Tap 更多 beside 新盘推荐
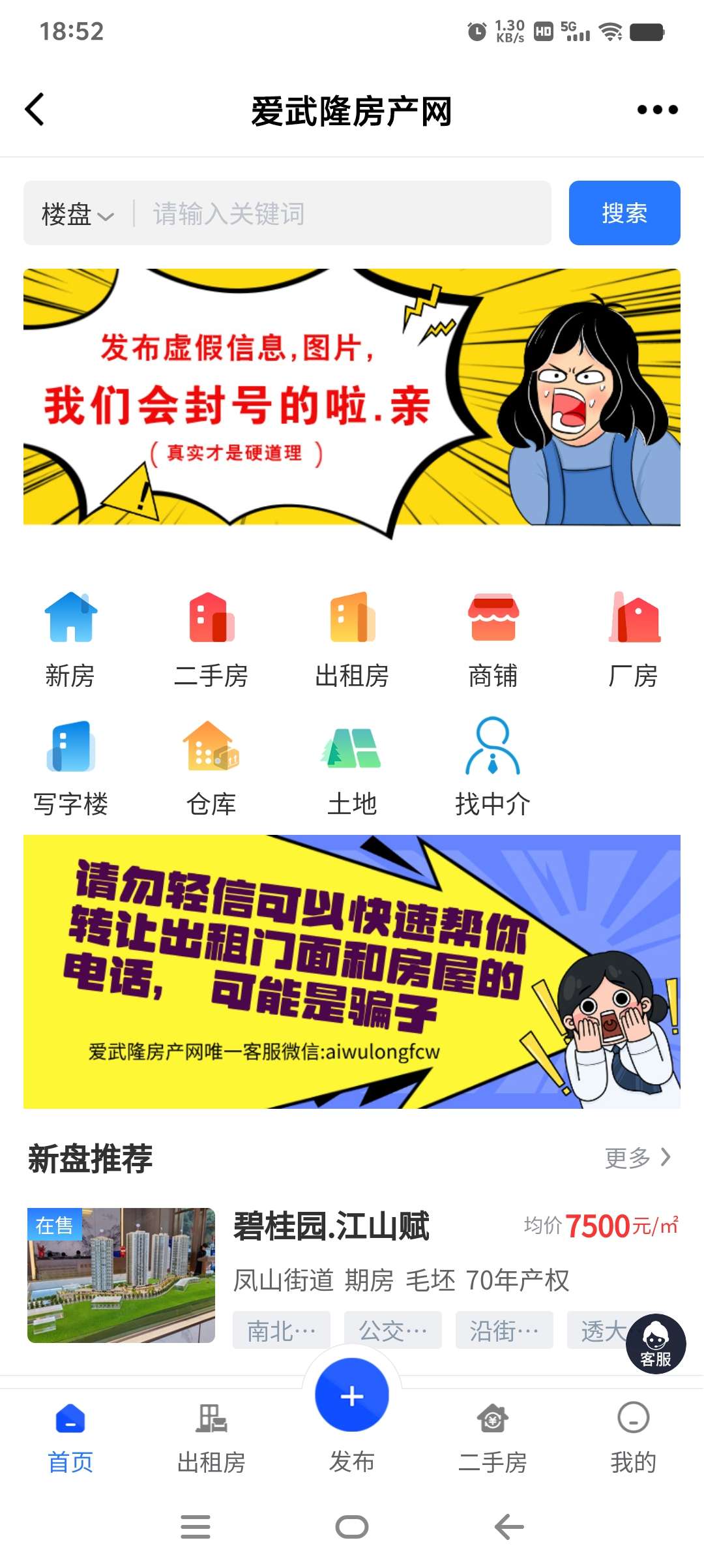The width and height of the screenshot is (704, 1568). (637, 1158)
